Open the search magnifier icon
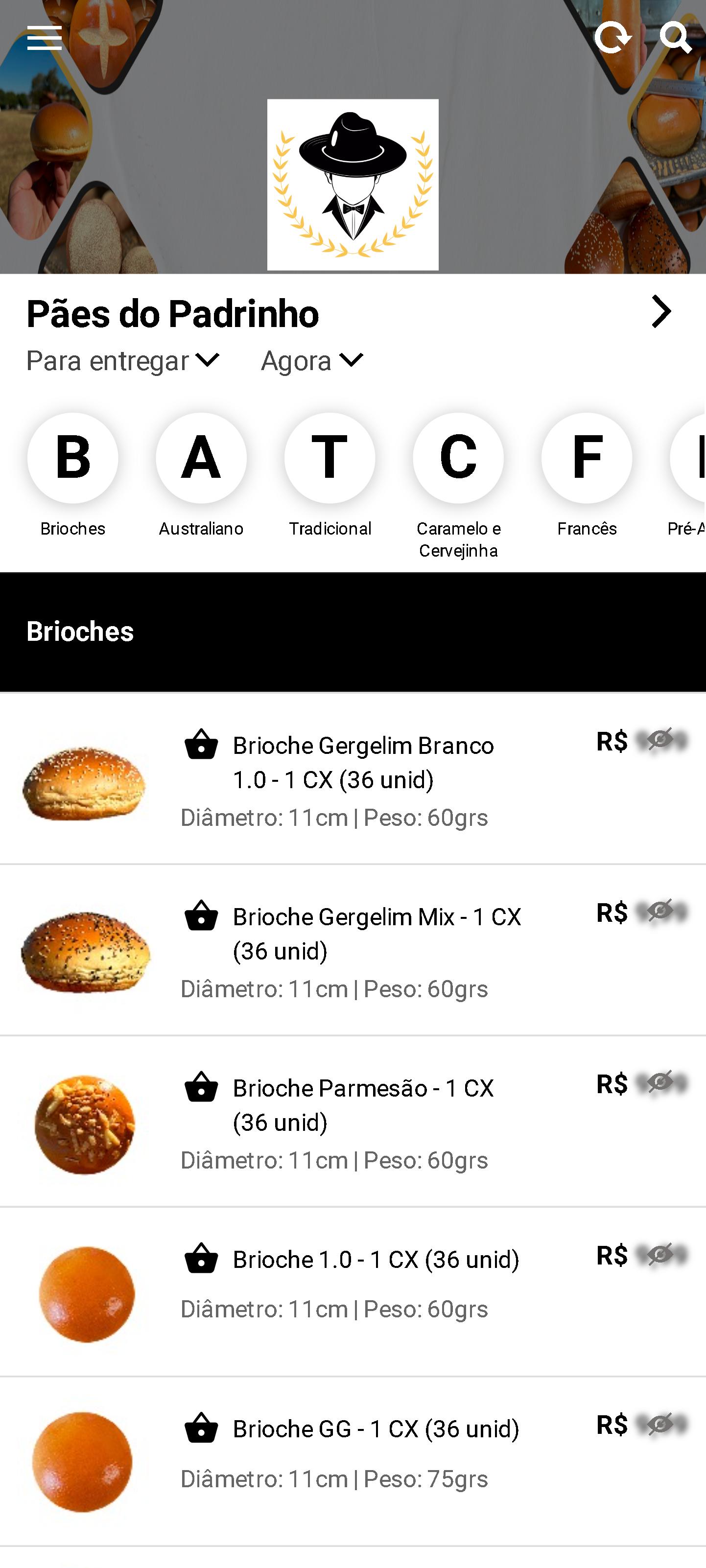This screenshot has height=1568, width=706. point(676,38)
